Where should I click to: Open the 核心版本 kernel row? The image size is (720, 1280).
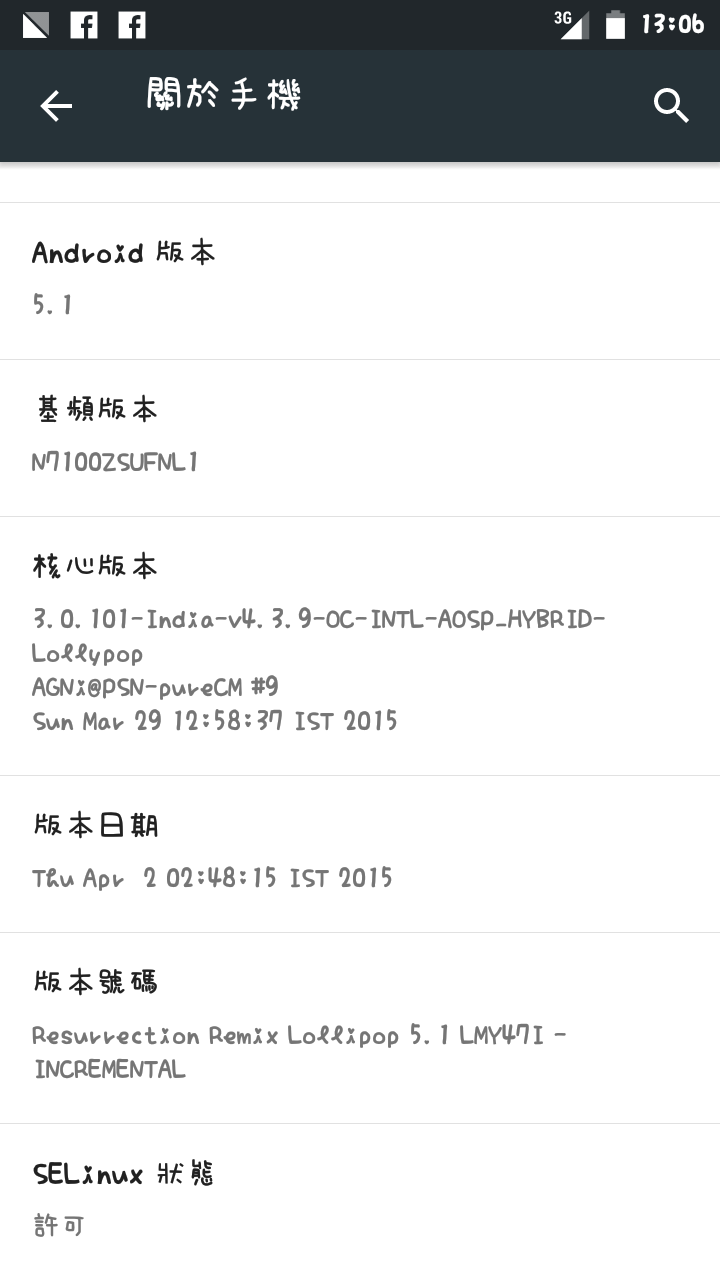tap(360, 645)
